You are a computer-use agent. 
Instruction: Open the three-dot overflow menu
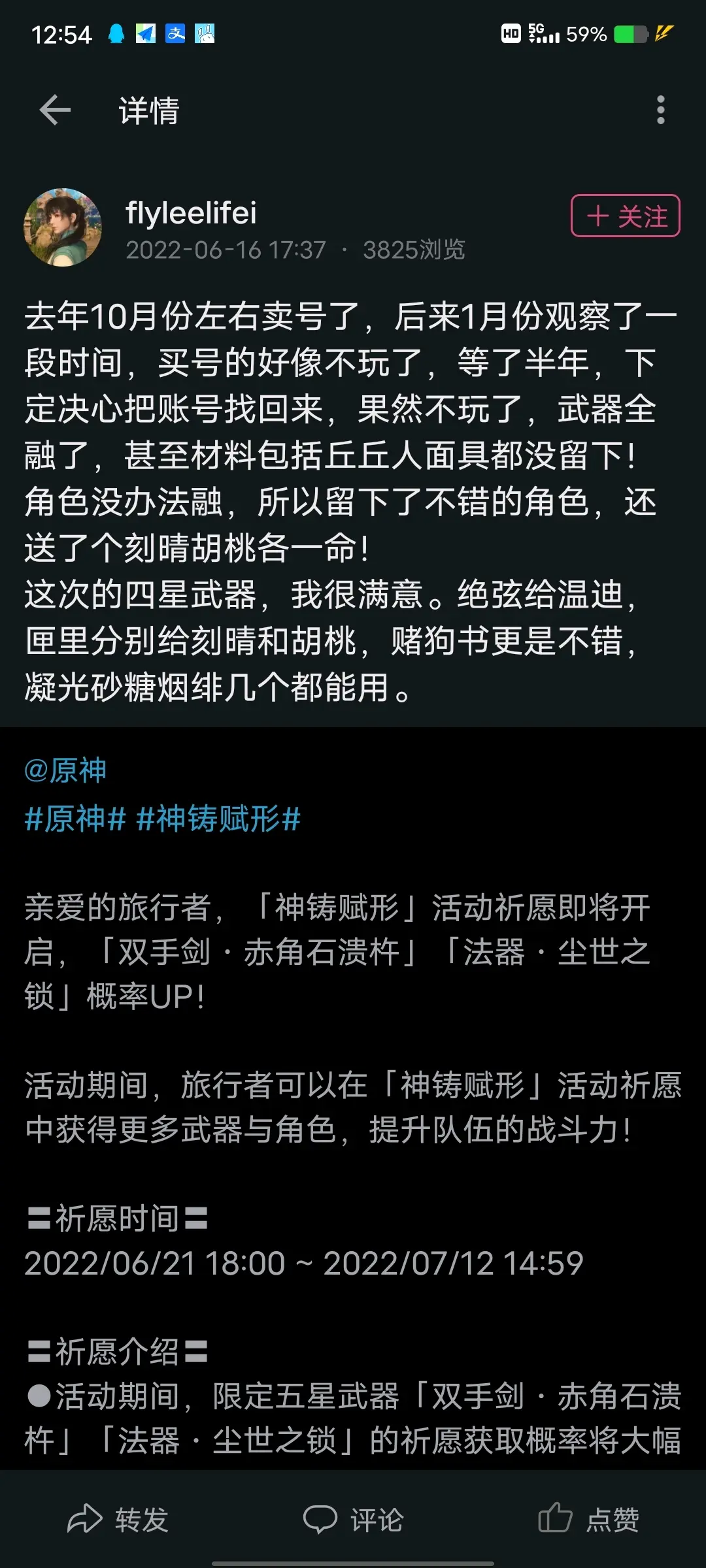pos(660,110)
